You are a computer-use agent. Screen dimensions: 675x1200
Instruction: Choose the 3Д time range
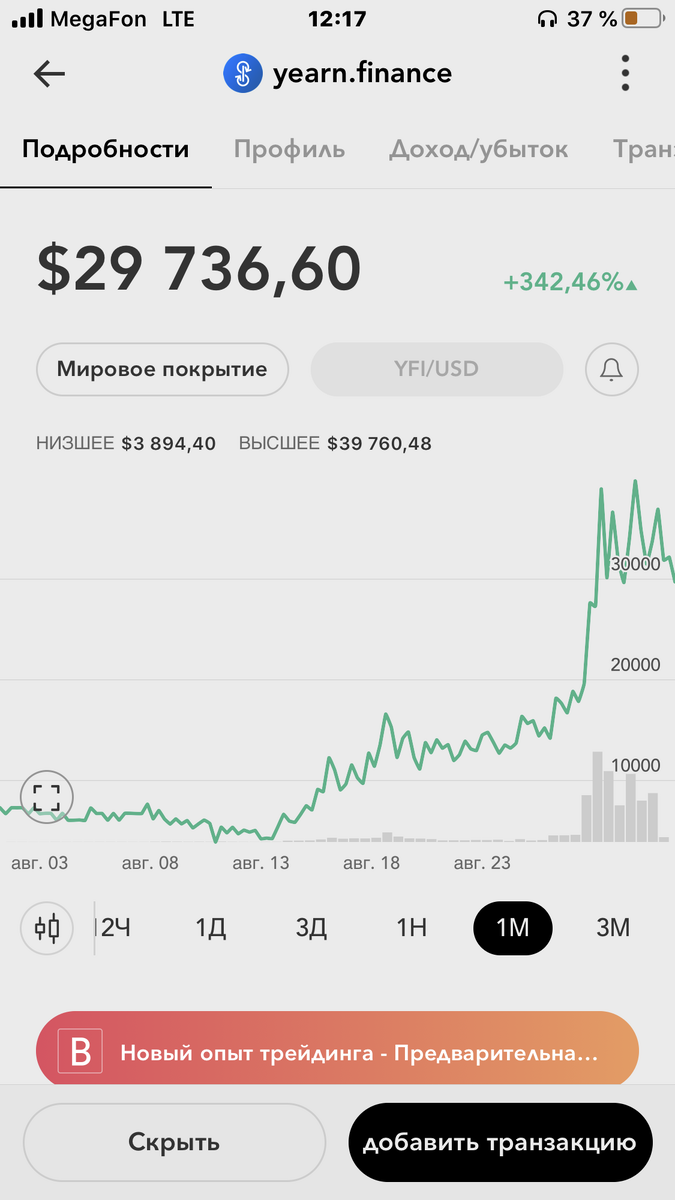(311, 928)
